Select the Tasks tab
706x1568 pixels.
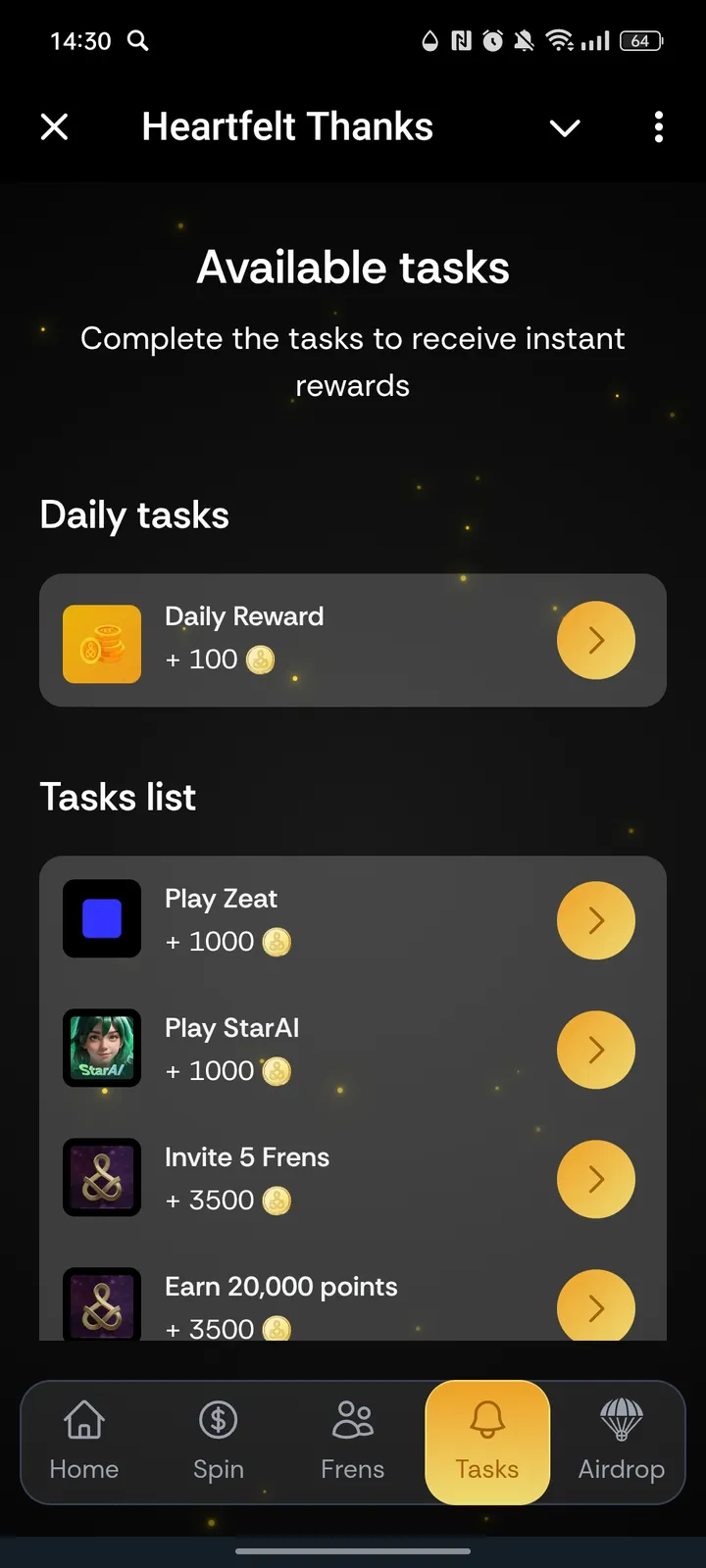pos(487,1442)
